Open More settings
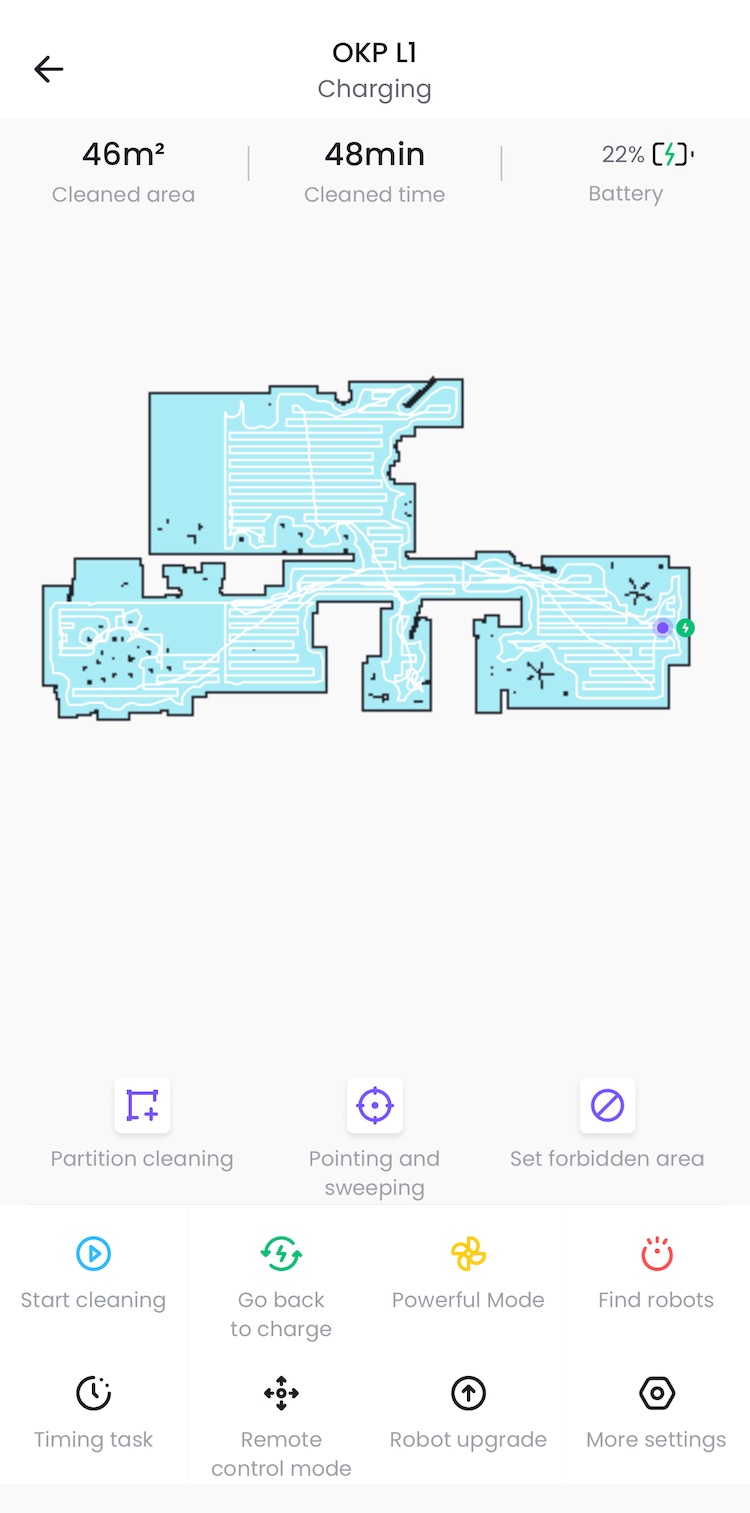This screenshot has height=1513, width=750. 656,1393
